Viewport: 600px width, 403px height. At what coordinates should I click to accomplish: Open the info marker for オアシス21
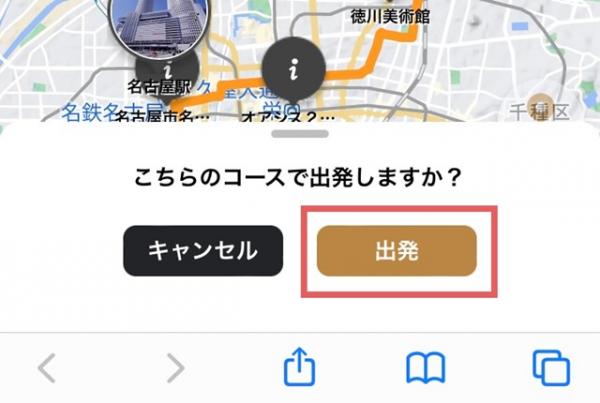(x=293, y=69)
